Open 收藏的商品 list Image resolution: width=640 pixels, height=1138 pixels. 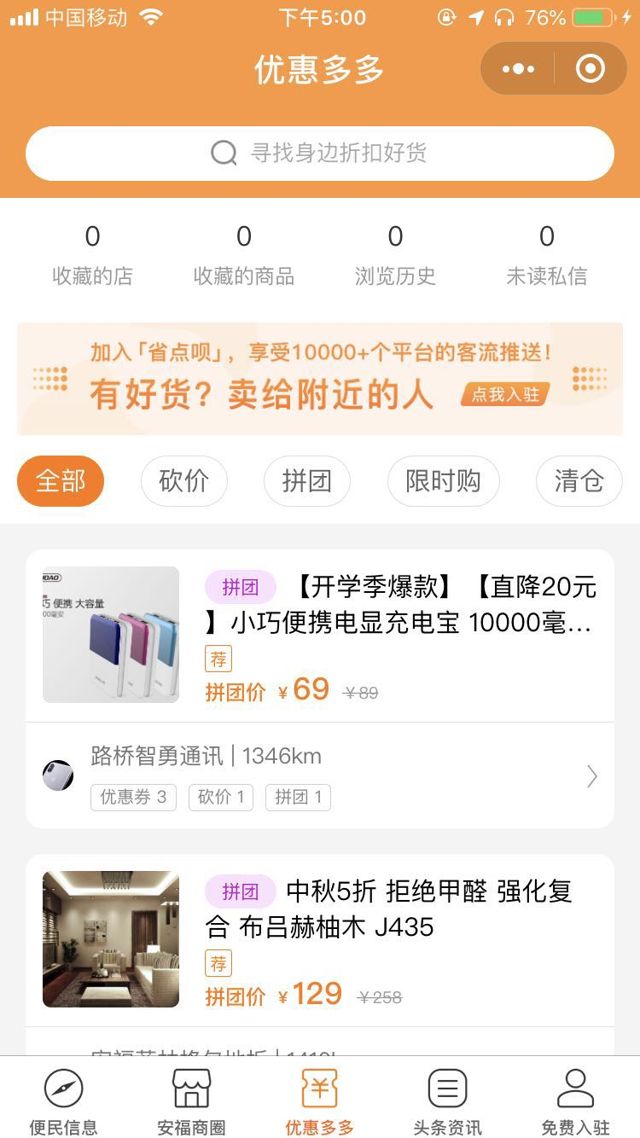(244, 255)
